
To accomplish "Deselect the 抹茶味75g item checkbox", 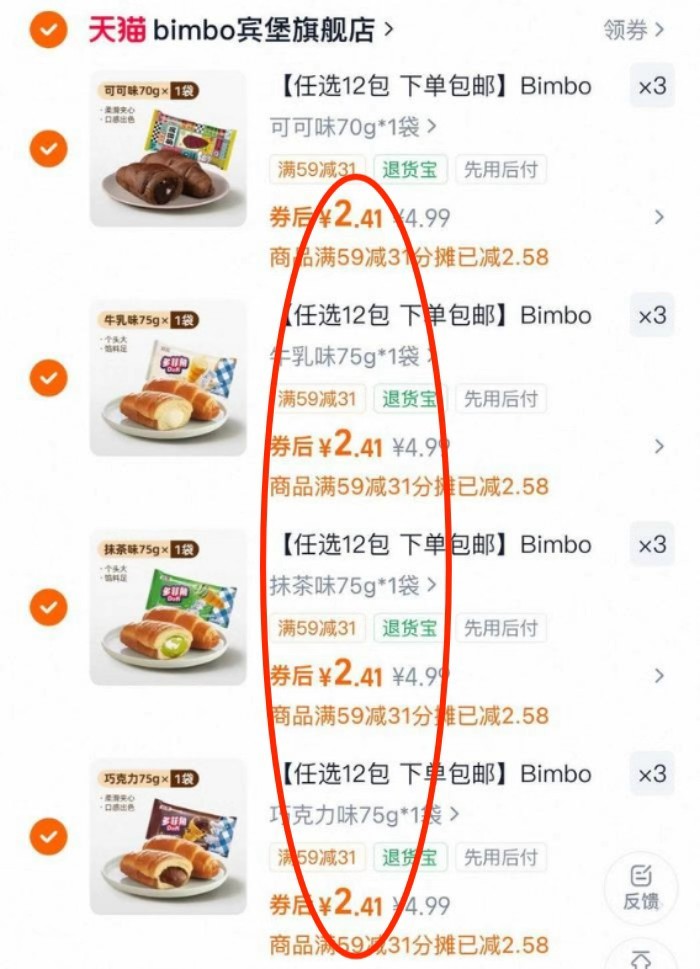I will tap(48, 607).
